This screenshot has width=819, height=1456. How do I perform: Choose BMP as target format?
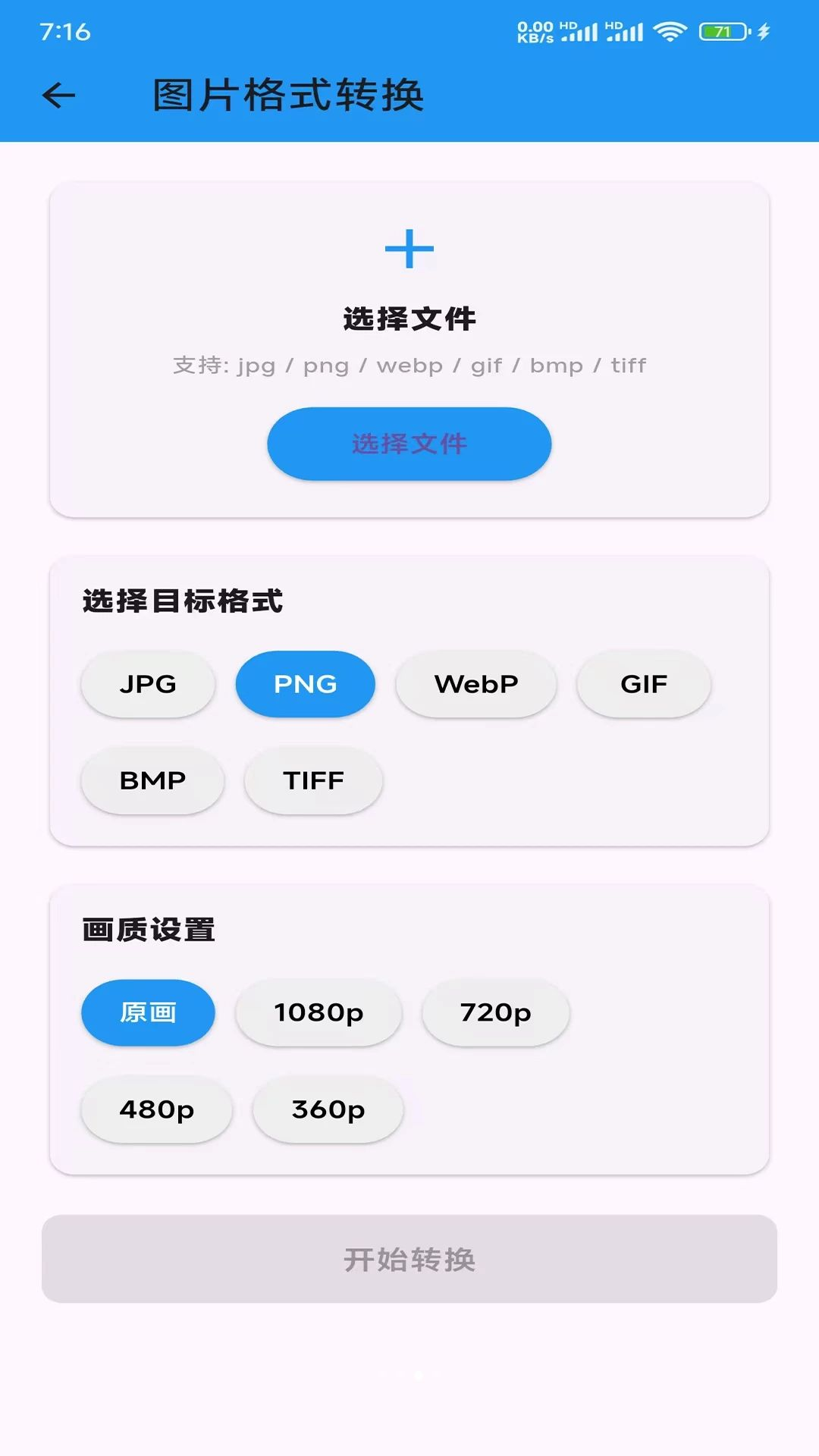point(152,780)
